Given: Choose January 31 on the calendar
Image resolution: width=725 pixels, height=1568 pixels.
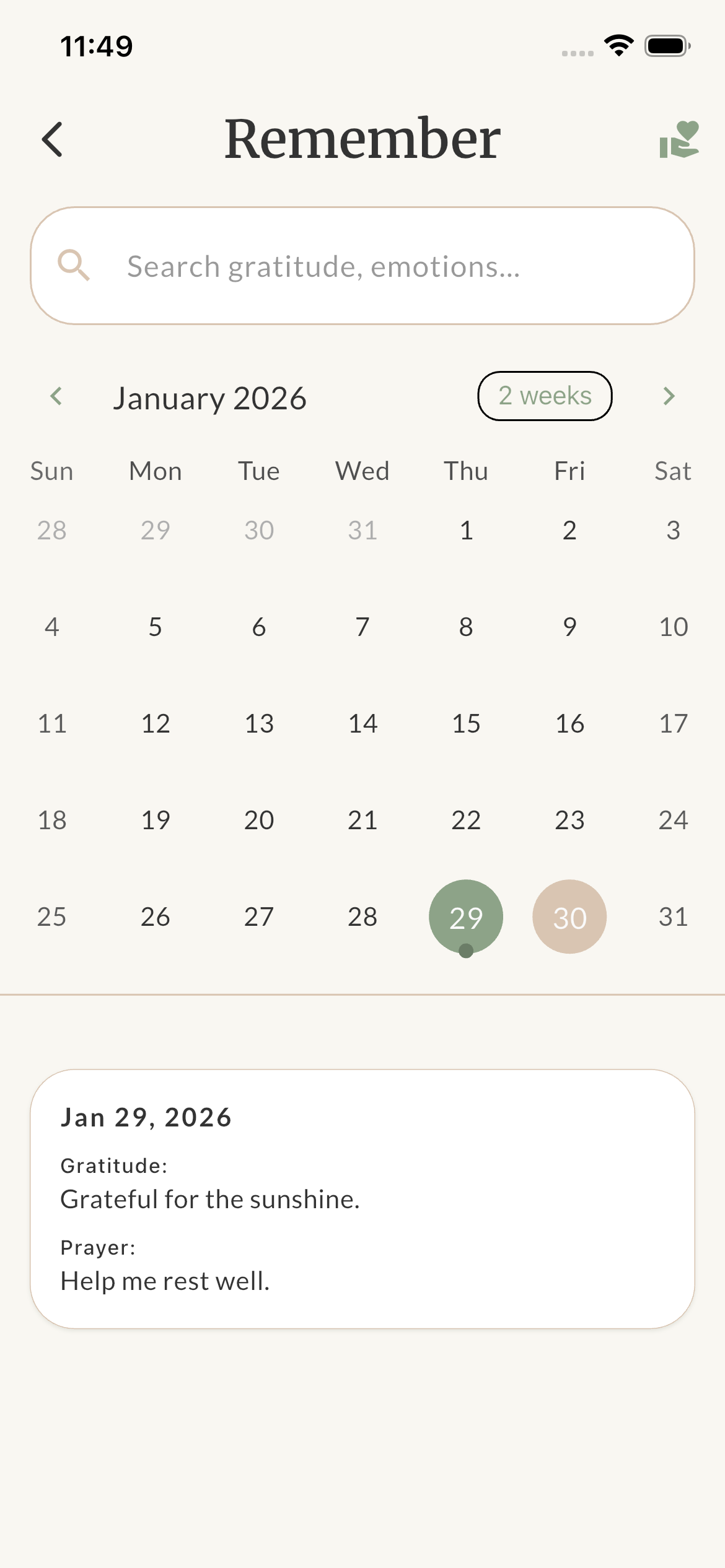Looking at the screenshot, I should coord(673,916).
